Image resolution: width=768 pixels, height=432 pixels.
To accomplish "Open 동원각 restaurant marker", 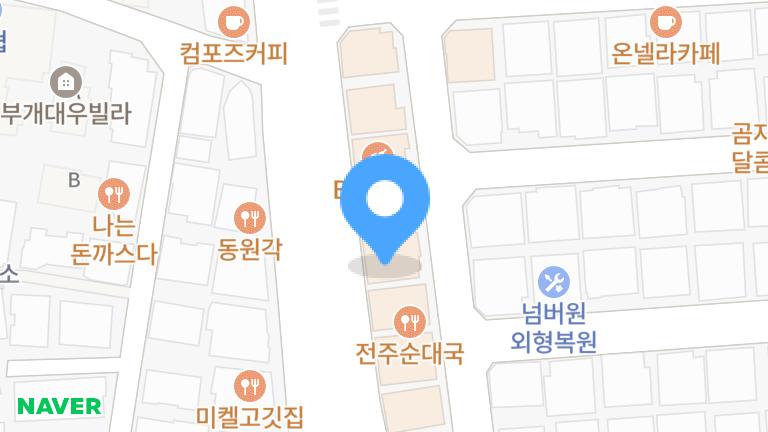I will point(249,217).
